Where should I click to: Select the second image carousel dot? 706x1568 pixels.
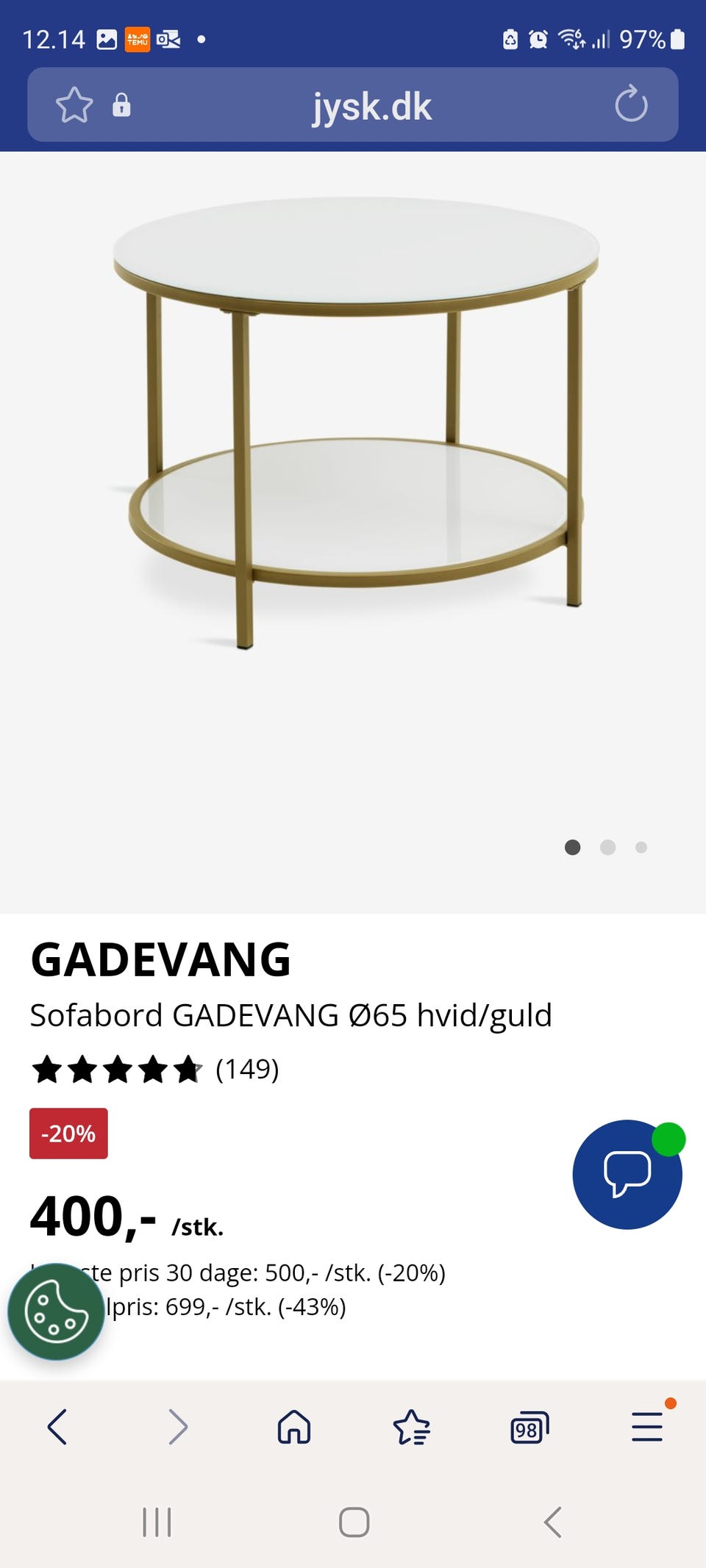[607, 848]
